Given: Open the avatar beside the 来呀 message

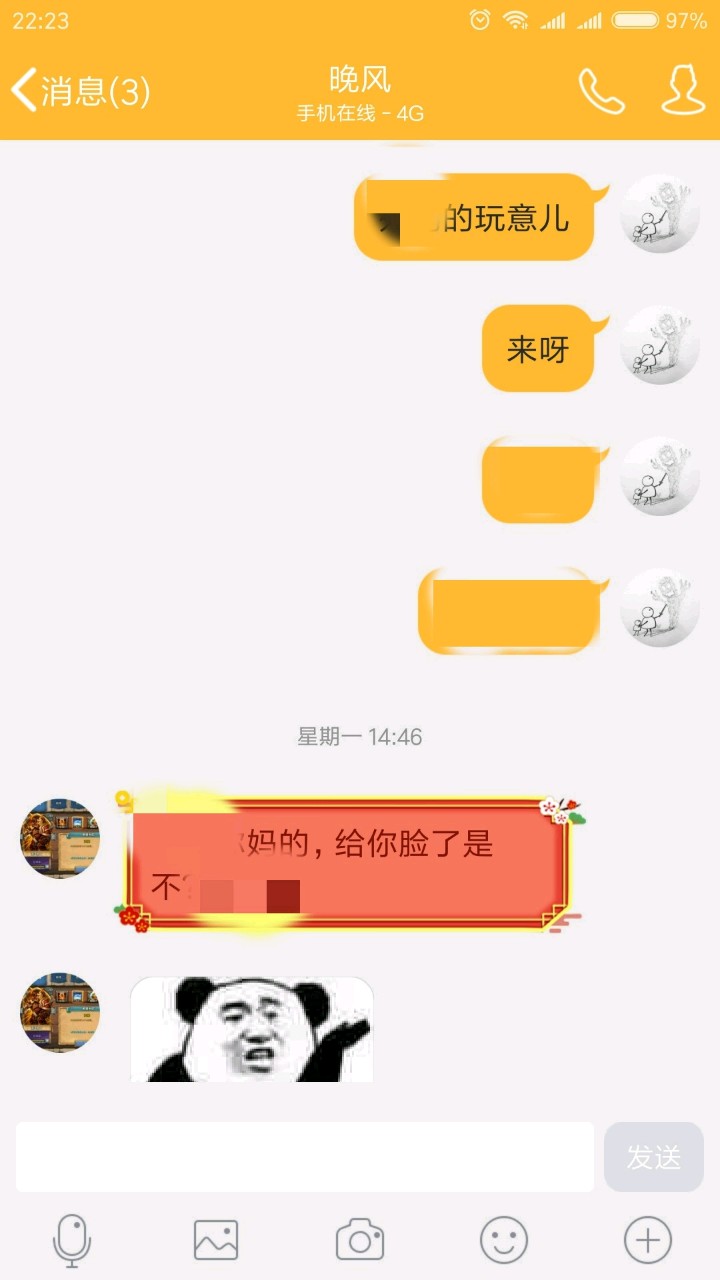Looking at the screenshot, I should tap(659, 346).
